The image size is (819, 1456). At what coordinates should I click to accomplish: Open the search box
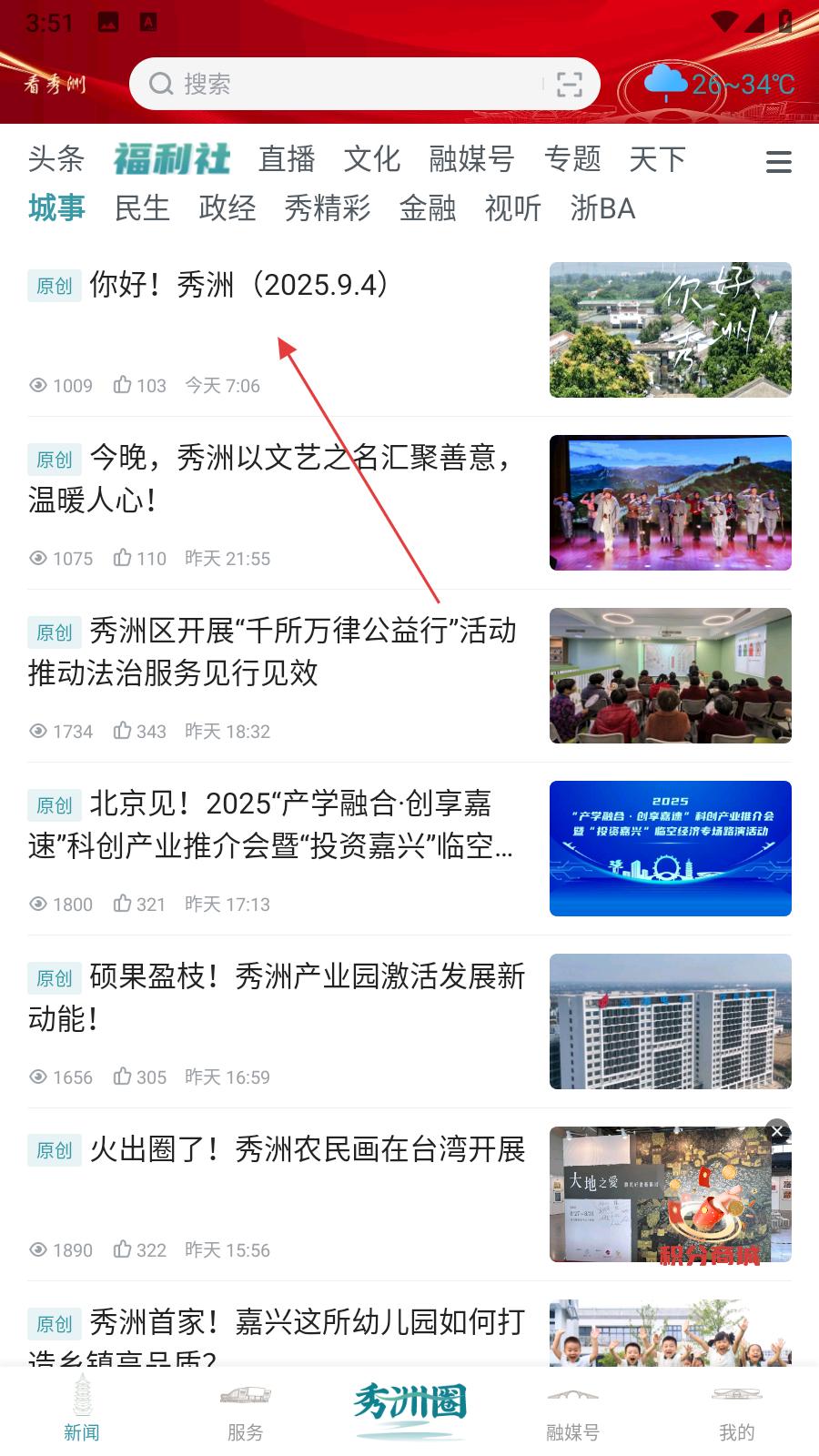pyautogui.click(x=346, y=85)
